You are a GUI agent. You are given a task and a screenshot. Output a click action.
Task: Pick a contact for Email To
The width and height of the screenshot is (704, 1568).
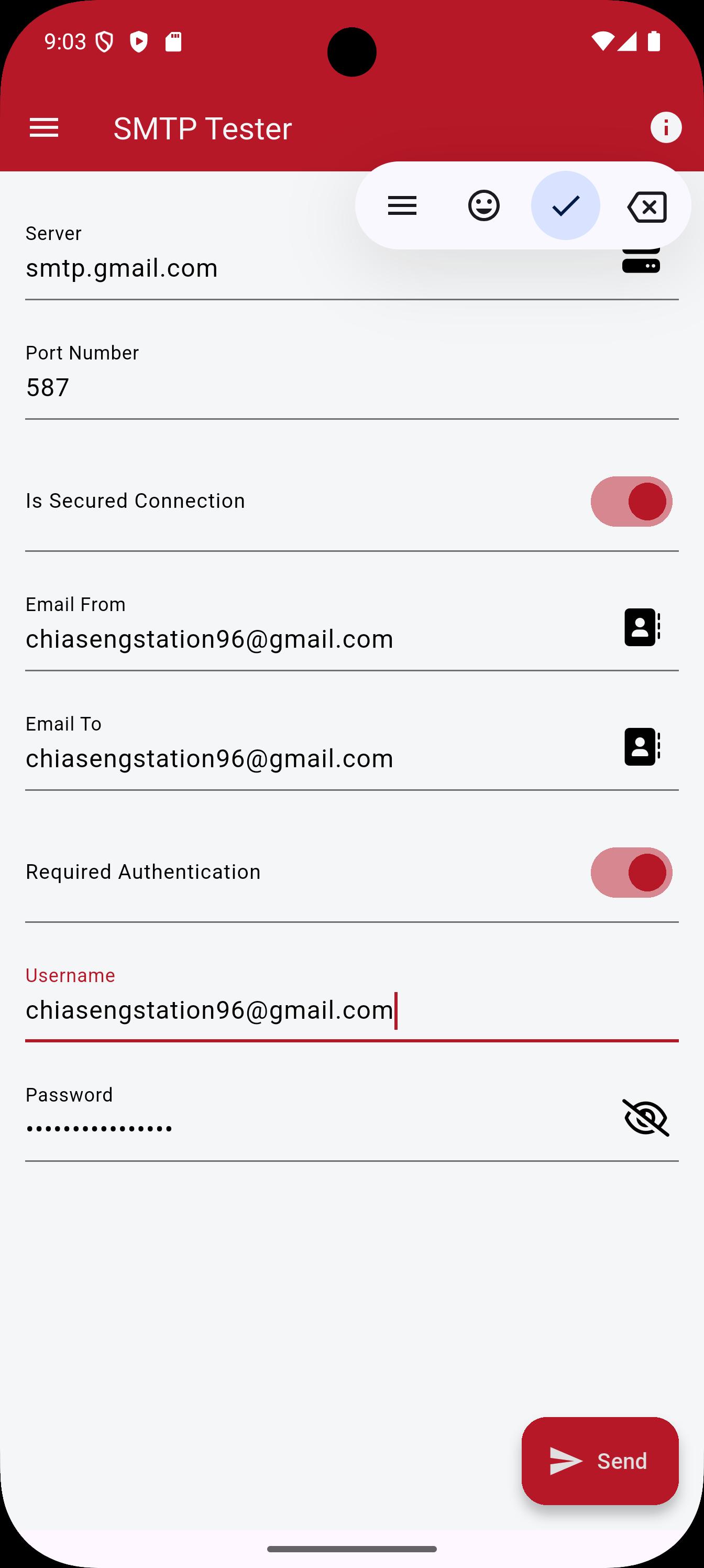(x=642, y=746)
